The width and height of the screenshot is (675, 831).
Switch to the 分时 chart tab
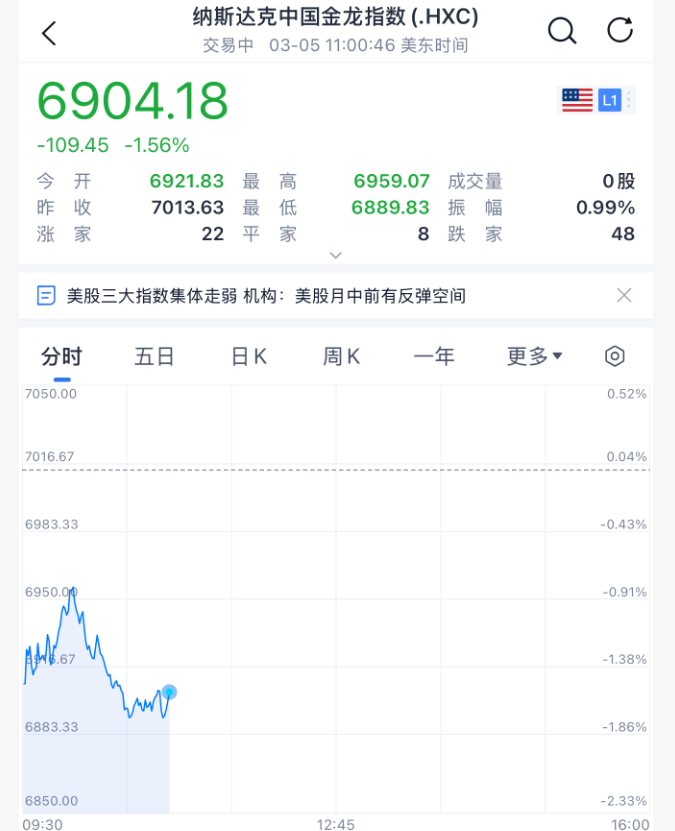point(62,357)
